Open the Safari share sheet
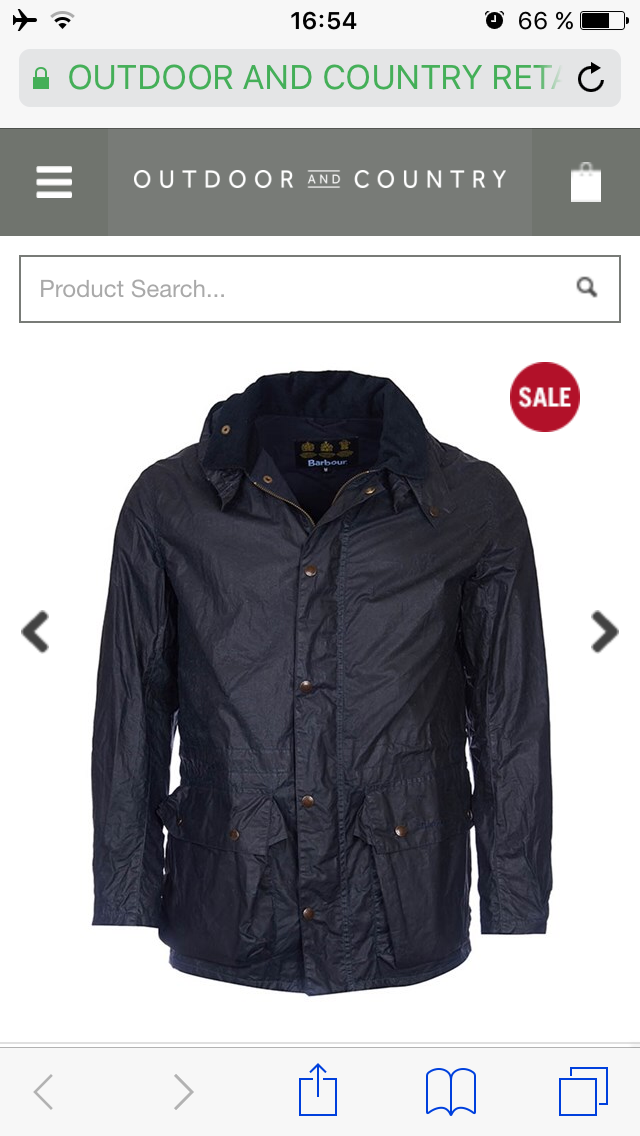The width and height of the screenshot is (640, 1136). click(318, 1089)
